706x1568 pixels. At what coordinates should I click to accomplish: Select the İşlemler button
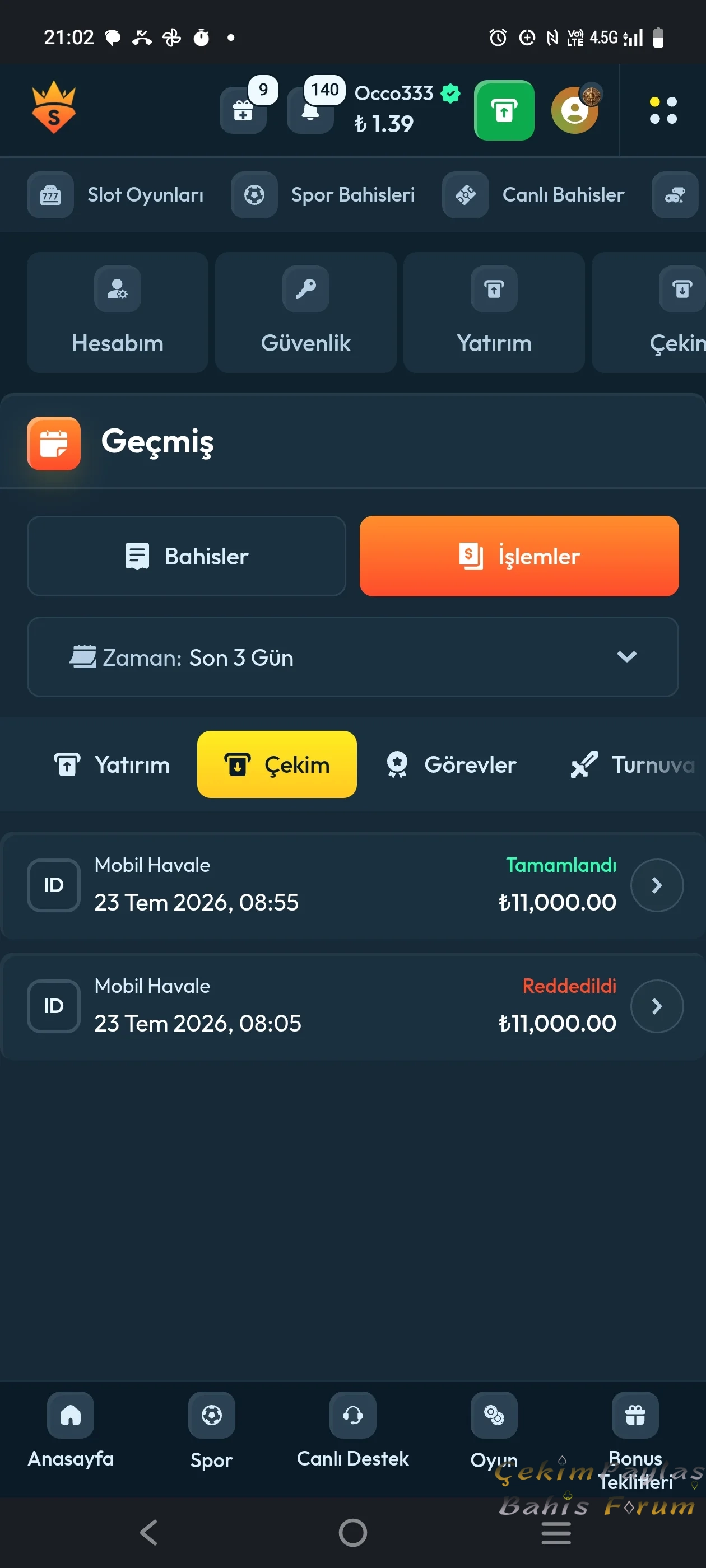pyautogui.click(x=519, y=556)
